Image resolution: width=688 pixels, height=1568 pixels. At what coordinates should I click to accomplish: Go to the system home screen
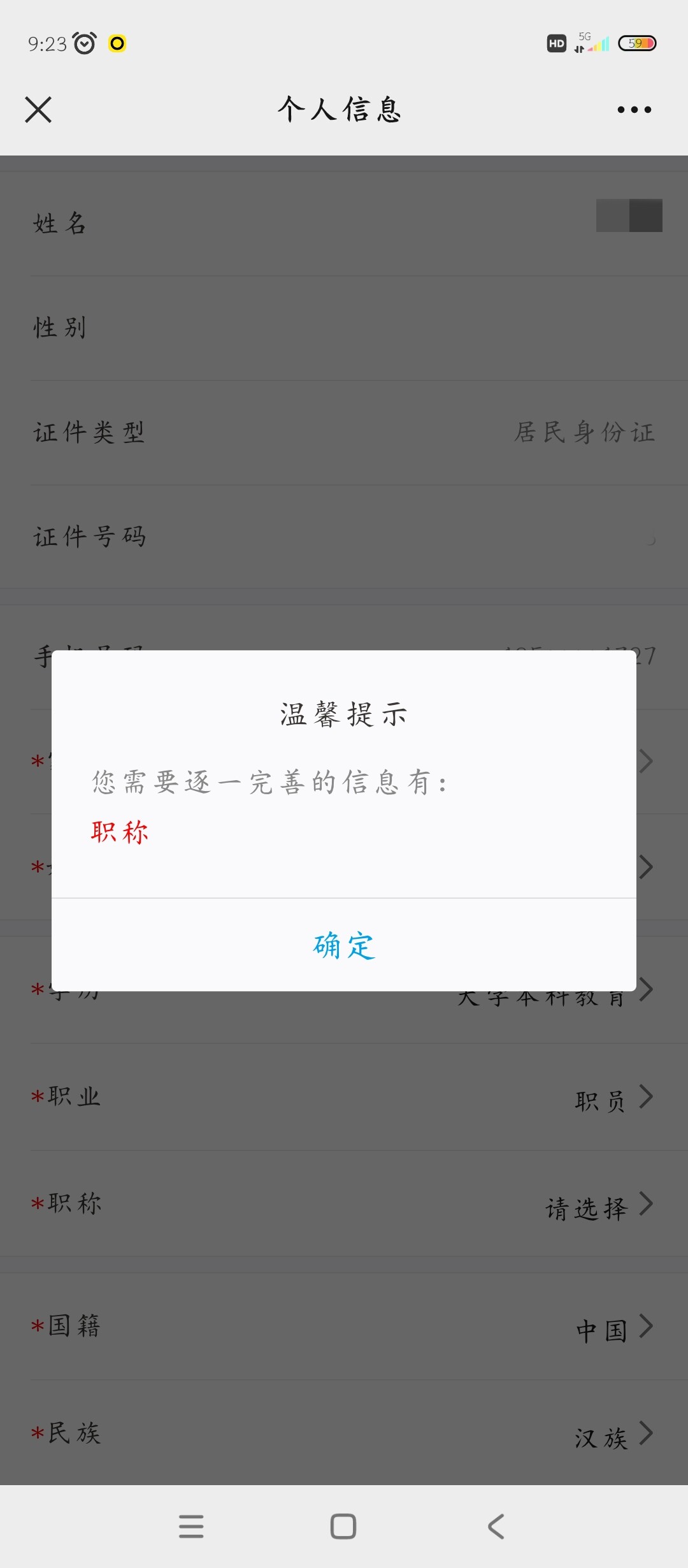pyautogui.click(x=343, y=1527)
